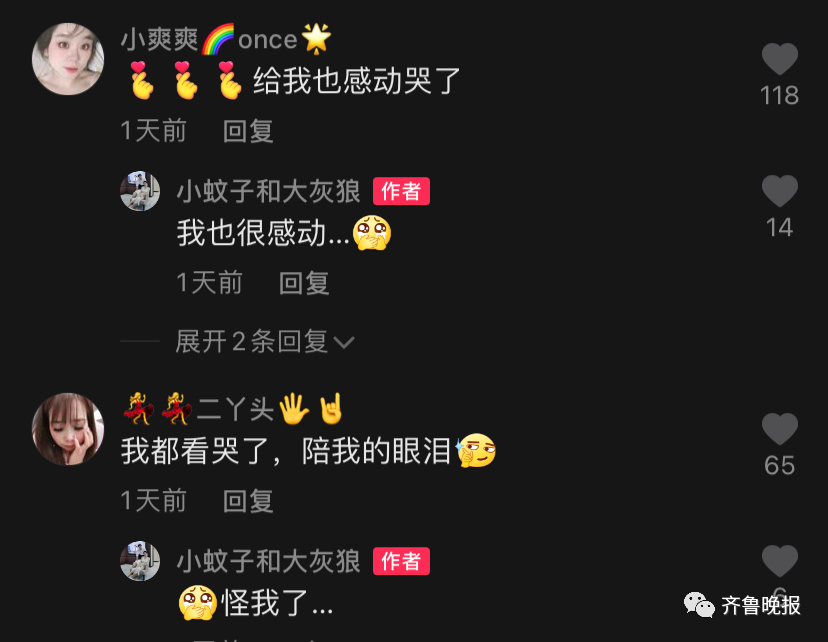
Task: Reply to 小爽爽's comment
Action: point(248,131)
